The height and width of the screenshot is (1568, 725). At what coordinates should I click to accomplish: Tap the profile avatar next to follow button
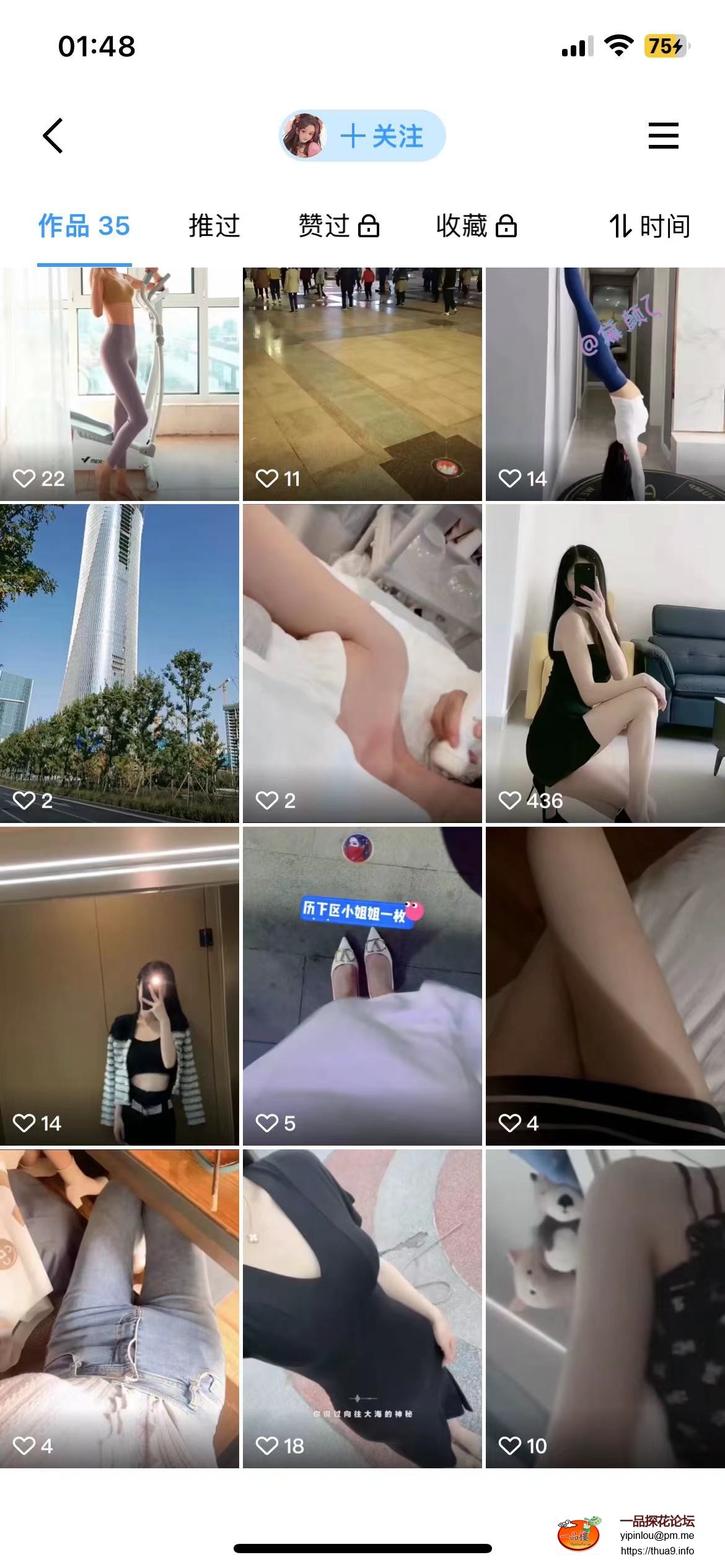click(x=305, y=136)
